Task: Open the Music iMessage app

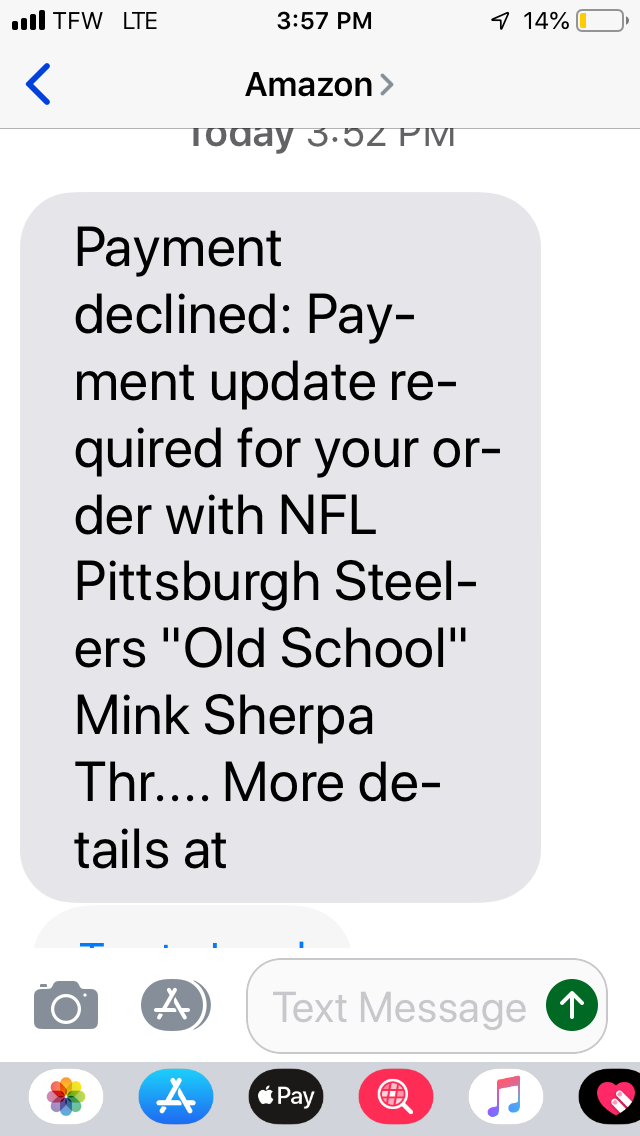Action: 506,1097
